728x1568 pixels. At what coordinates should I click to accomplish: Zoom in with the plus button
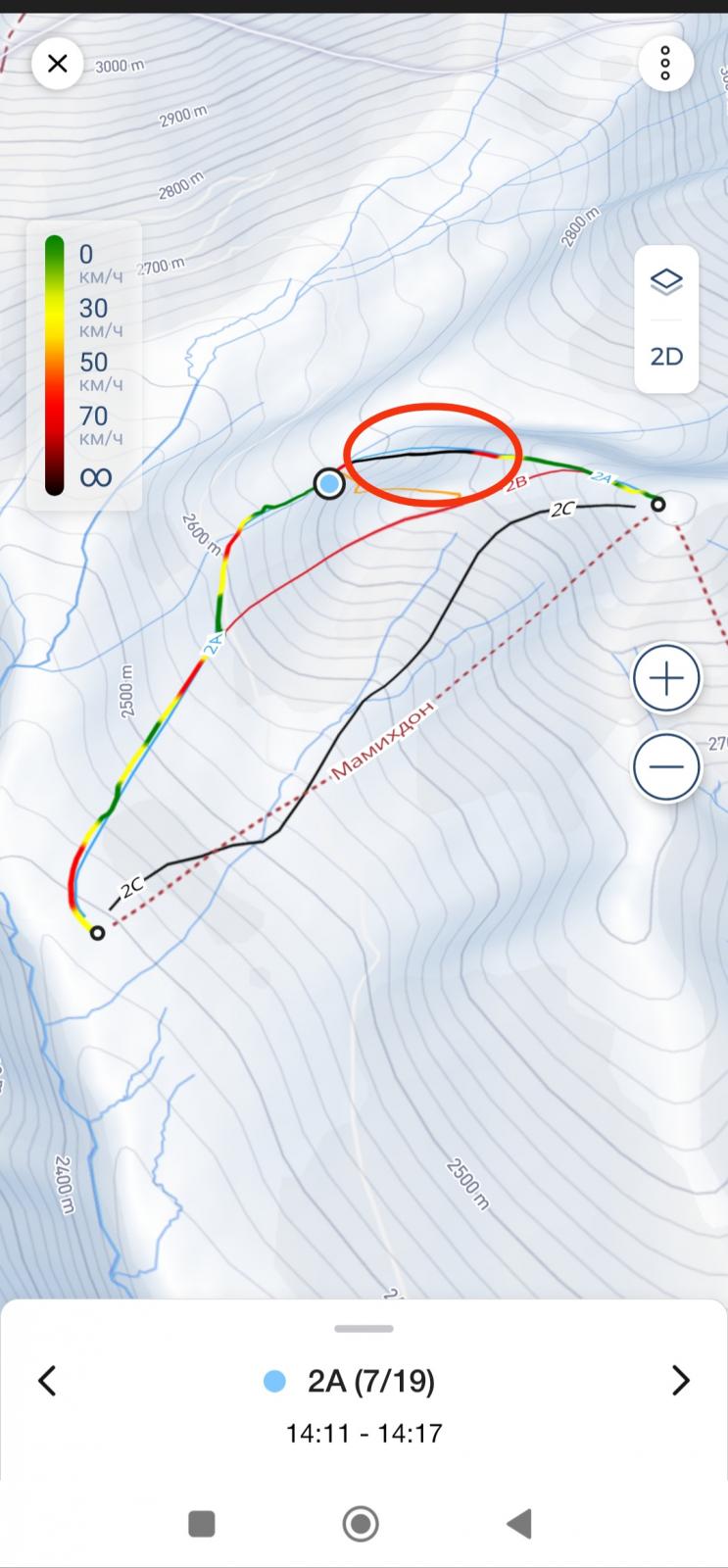pyautogui.click(x=666, y=678)
